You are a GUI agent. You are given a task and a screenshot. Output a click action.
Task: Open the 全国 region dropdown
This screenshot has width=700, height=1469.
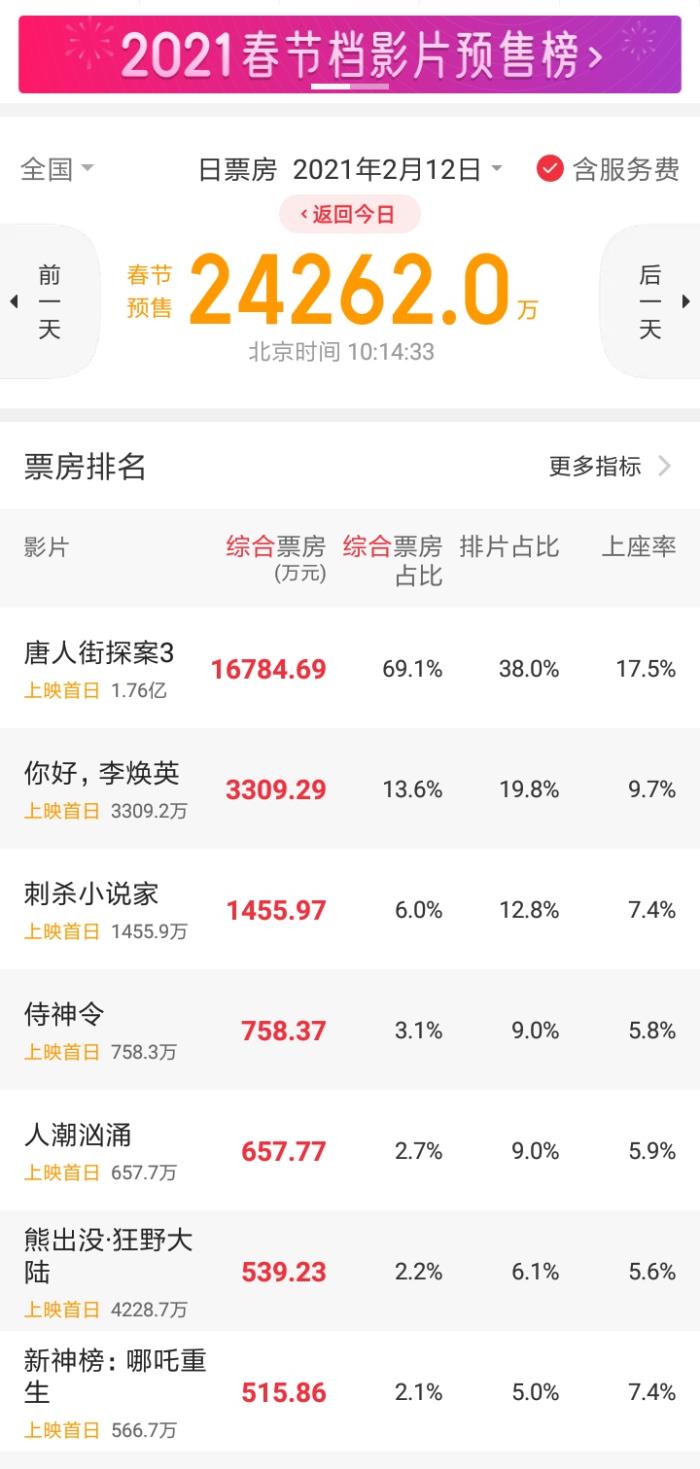coord(58,169)
